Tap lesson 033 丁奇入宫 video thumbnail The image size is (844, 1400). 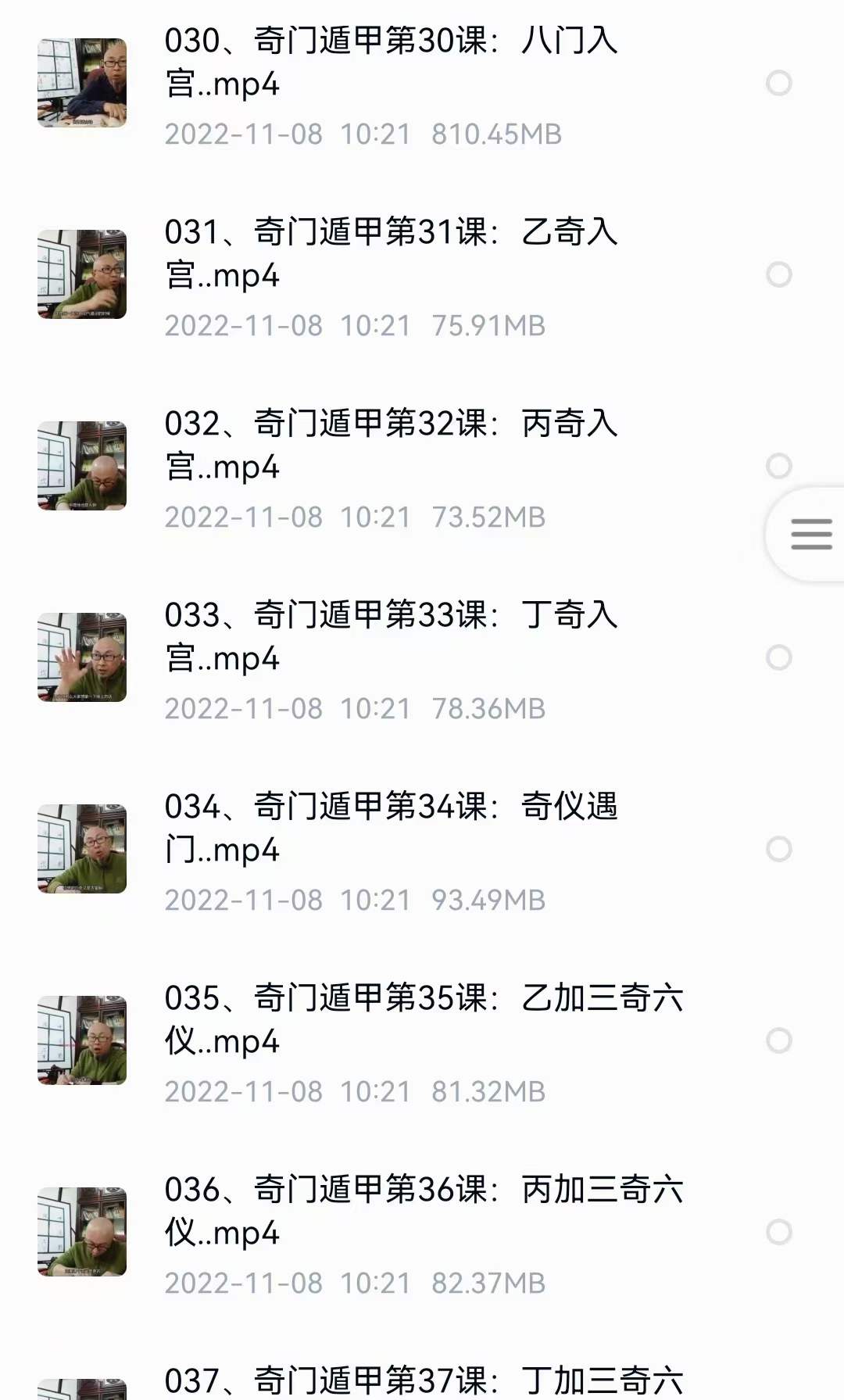pos(82,657)
